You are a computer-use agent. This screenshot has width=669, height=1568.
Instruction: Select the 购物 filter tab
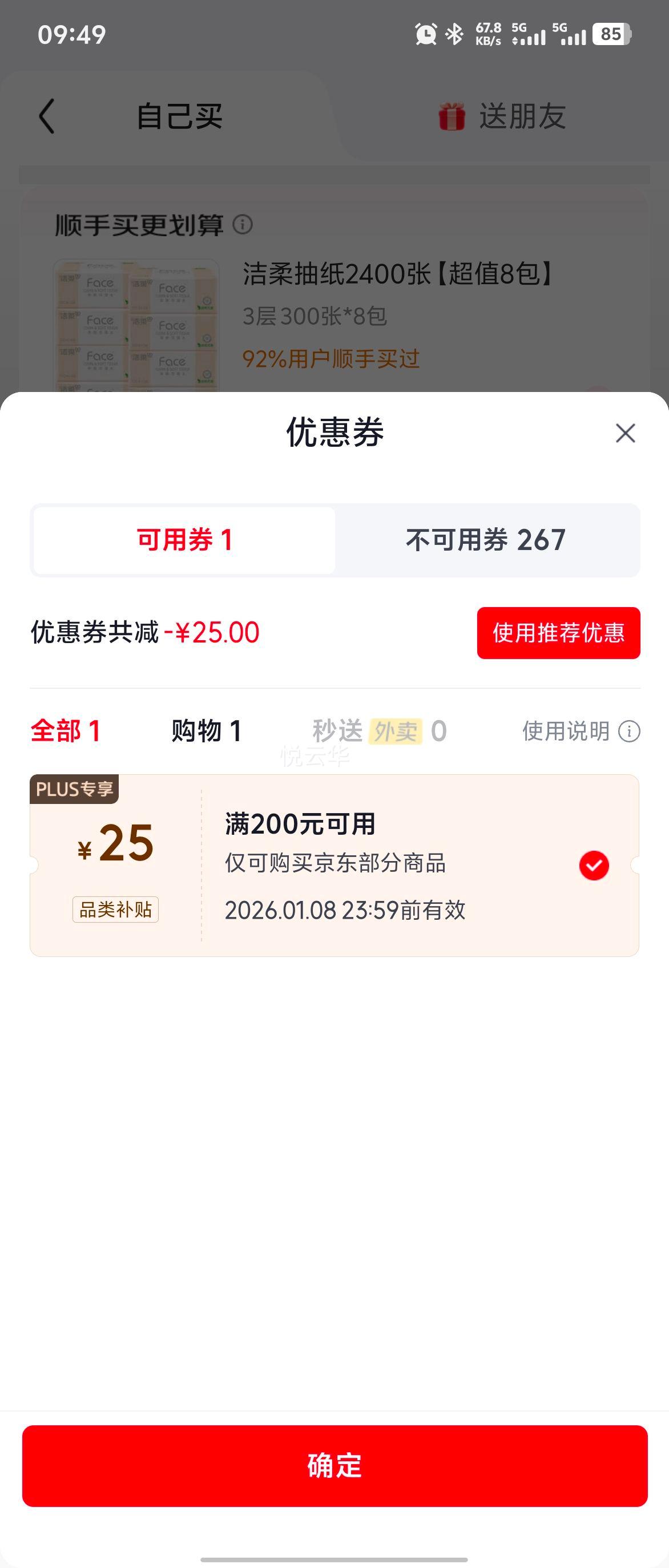tap(207, 733)
